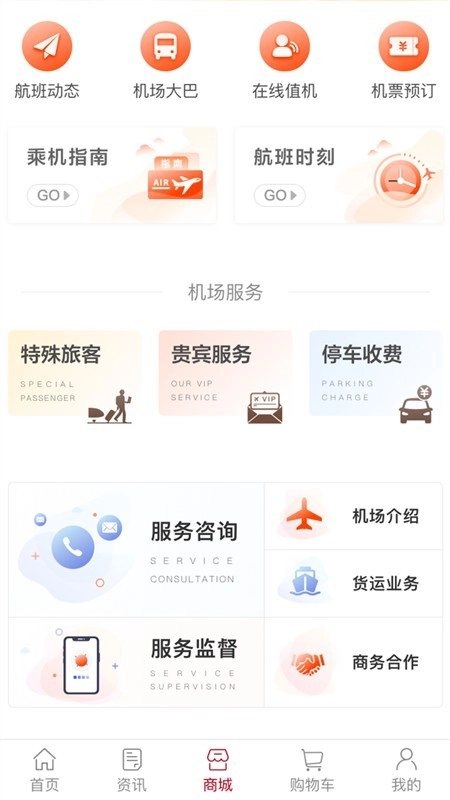Tap GO on the 乘机指南 card
450x800 pixels.
53,195
